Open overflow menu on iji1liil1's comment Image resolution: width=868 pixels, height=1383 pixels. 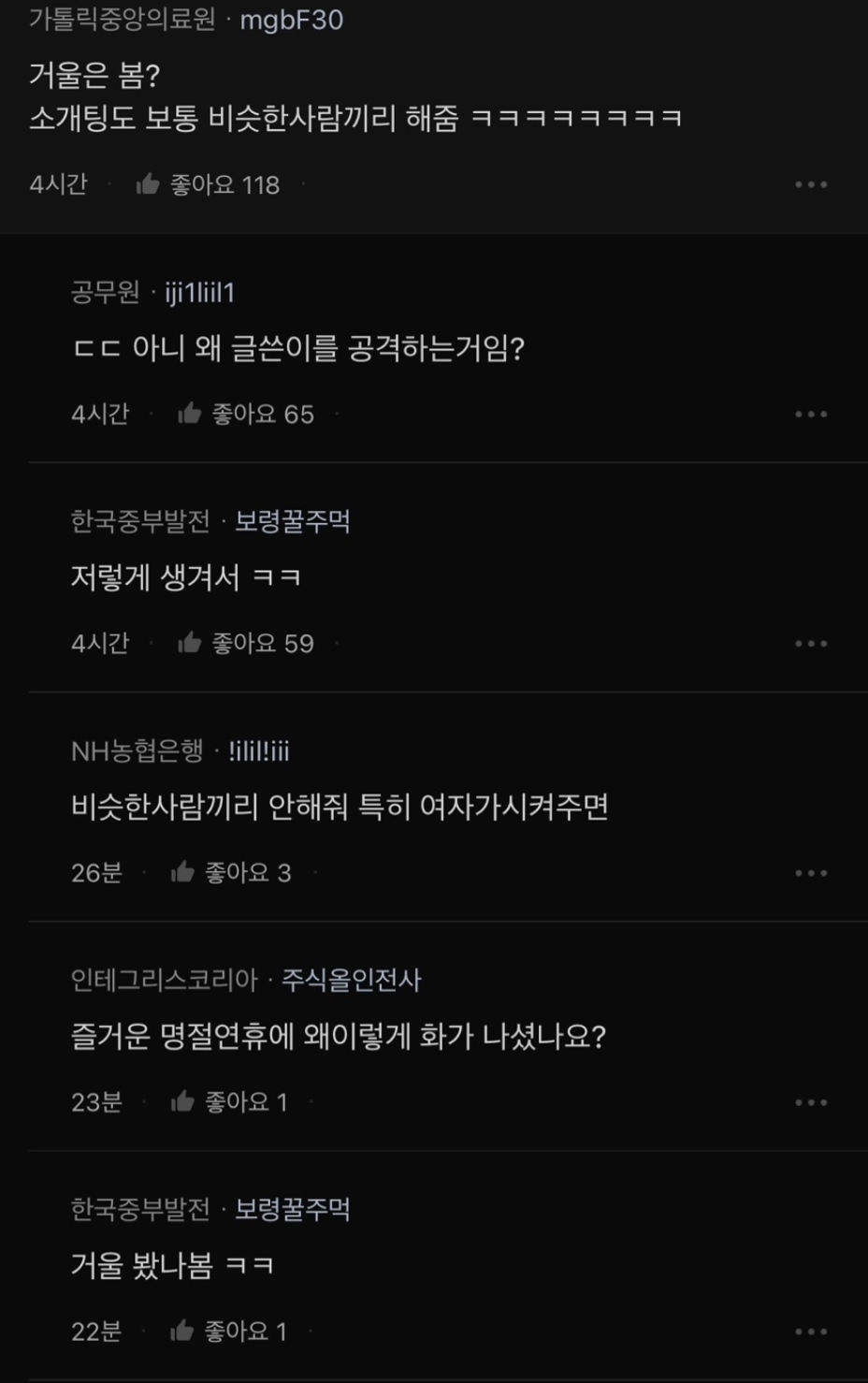[x=810, y=414]
